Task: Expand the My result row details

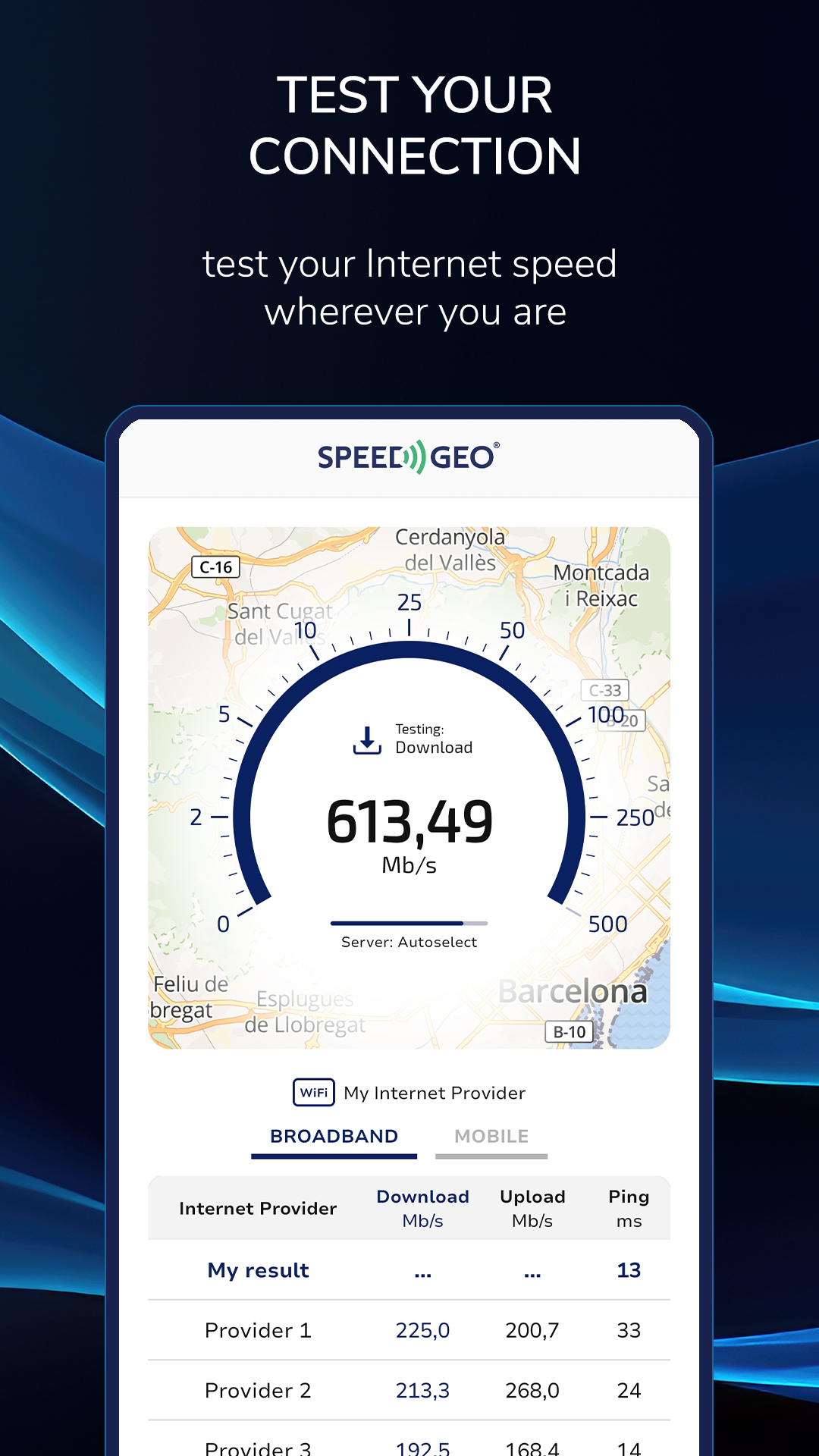Action: tap(258, 1270)
